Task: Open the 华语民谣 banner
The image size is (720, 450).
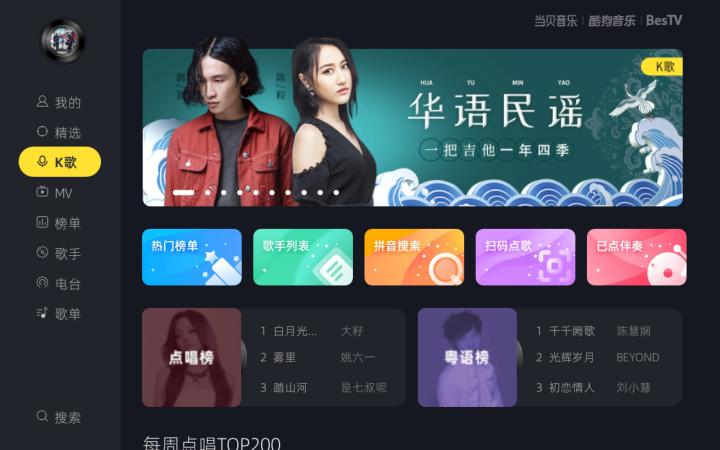Action: tap(412, 127)
